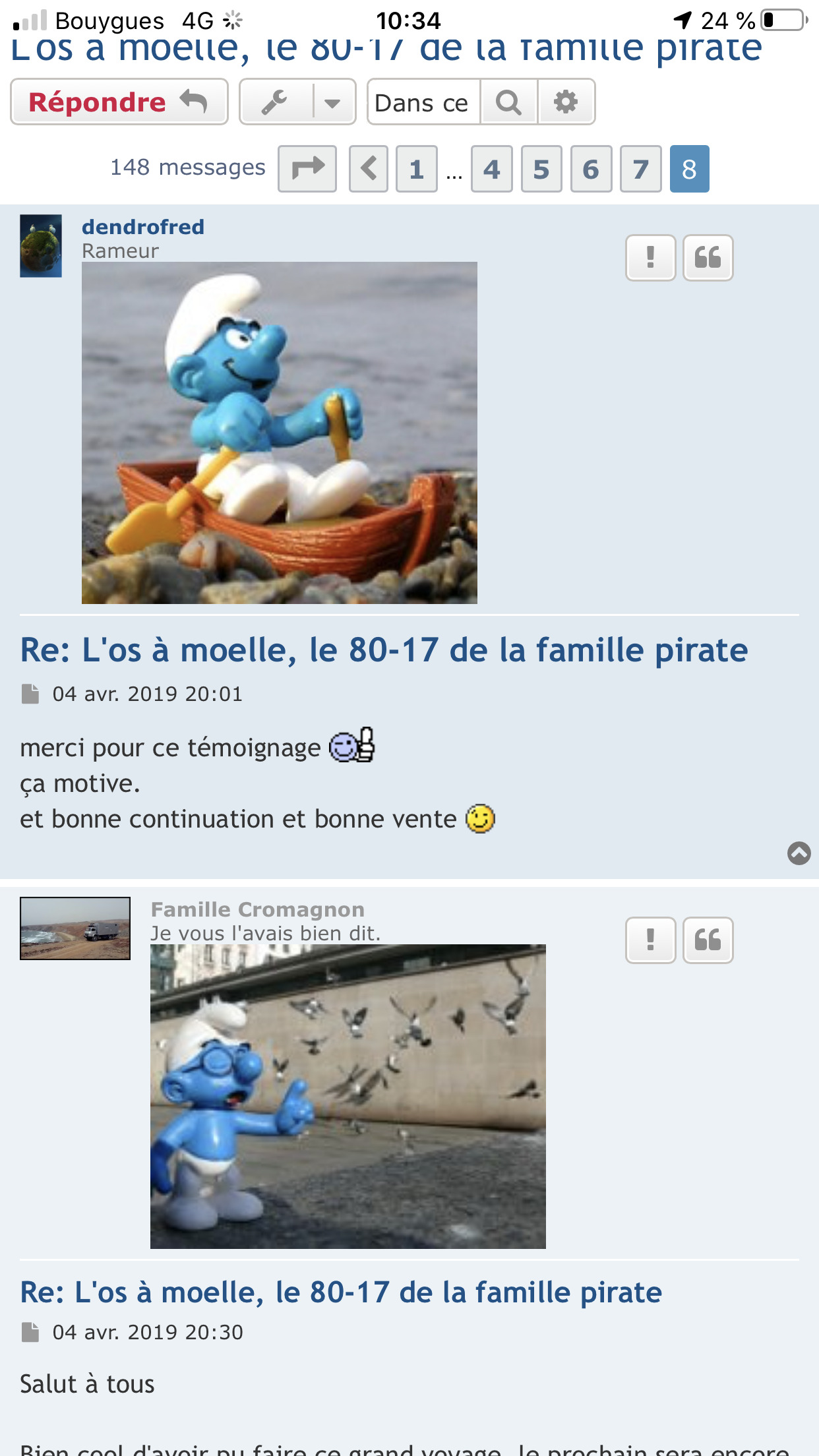Tap the Répondre reply button
This screenshot has height=1456, width=819.
point(119,102)
